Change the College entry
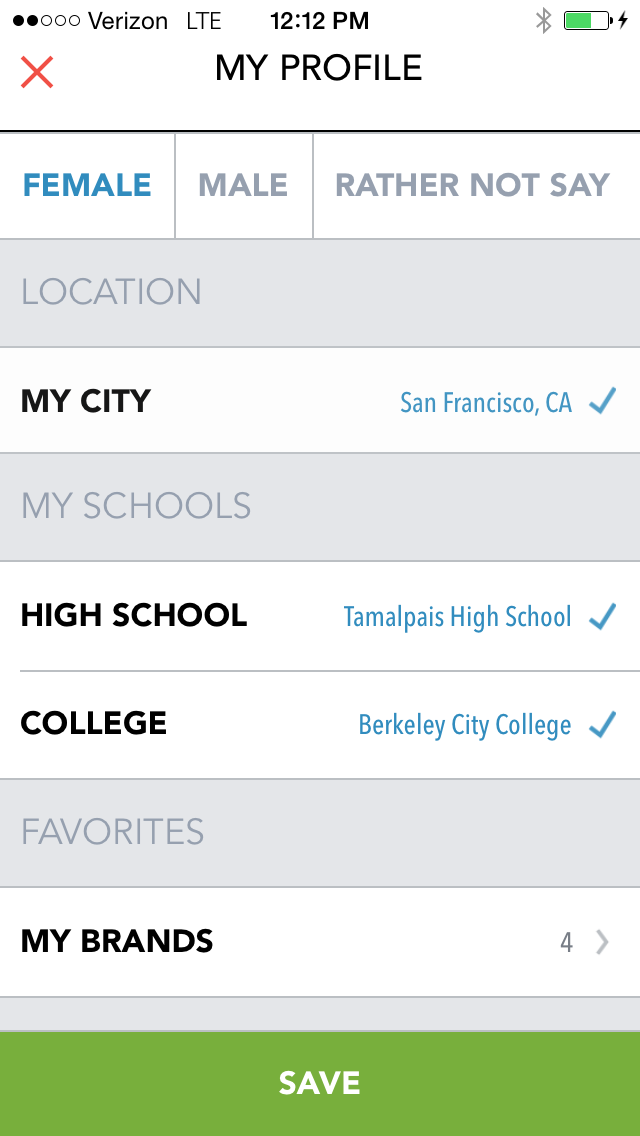This screenshot has width=640, height=1136. click(320, 724)
